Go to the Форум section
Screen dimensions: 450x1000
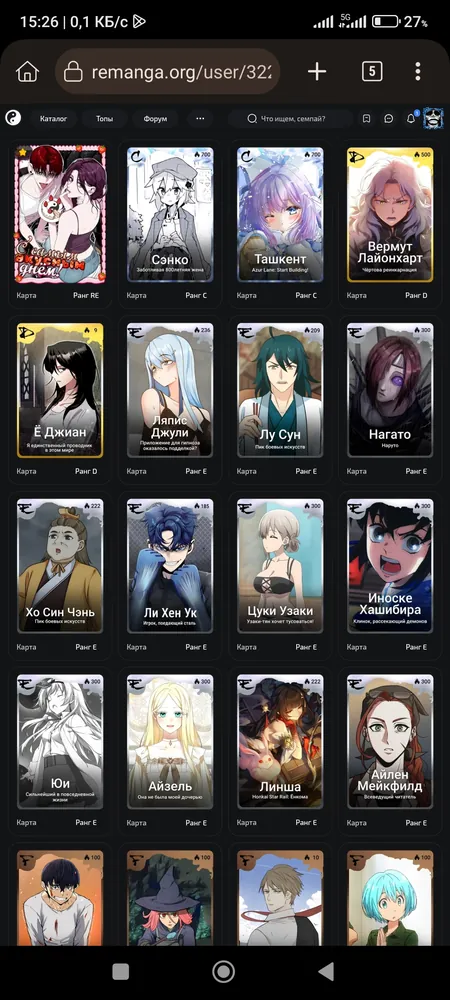pyautogui.click(x=156, y=119)
